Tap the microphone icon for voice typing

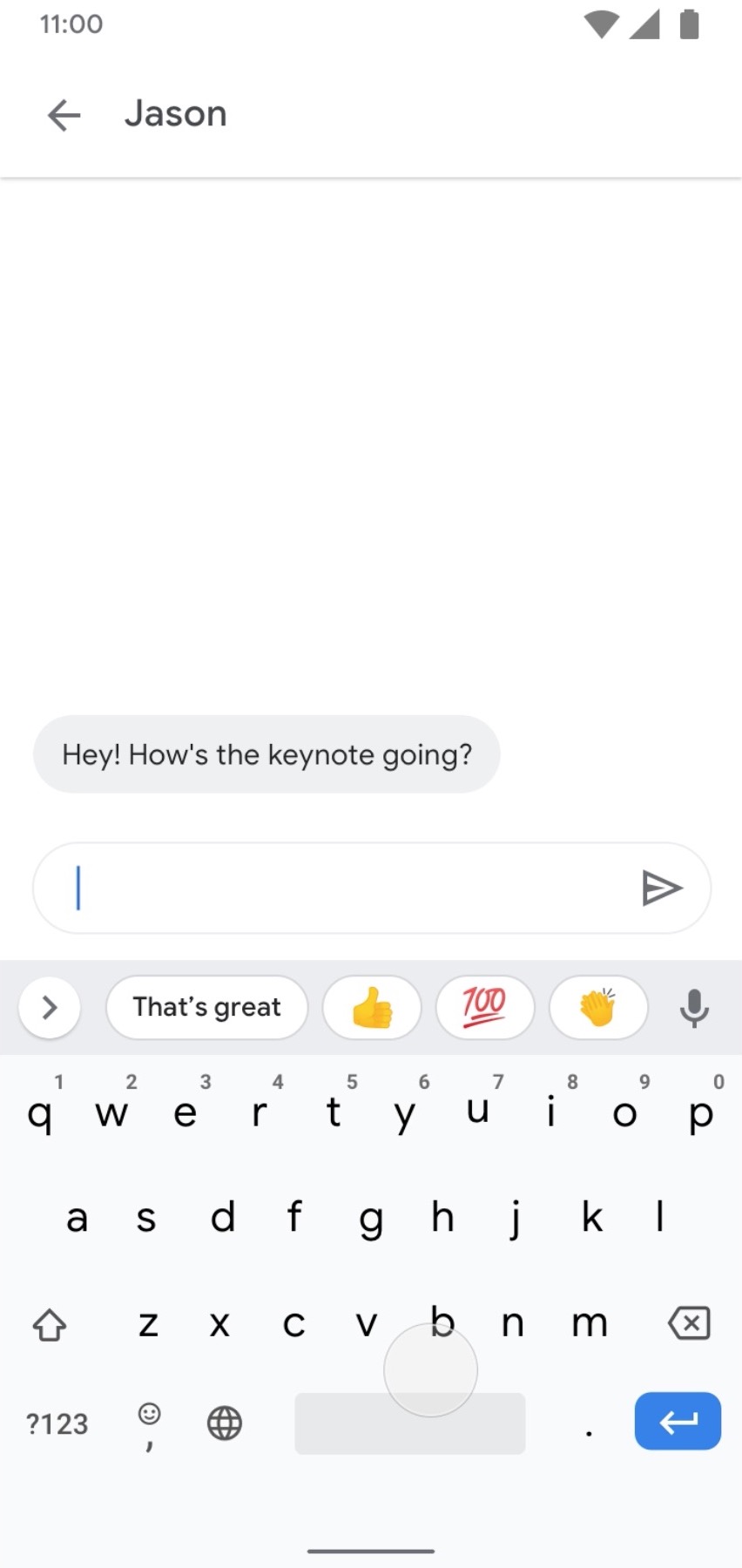[x=694, y=1008]
